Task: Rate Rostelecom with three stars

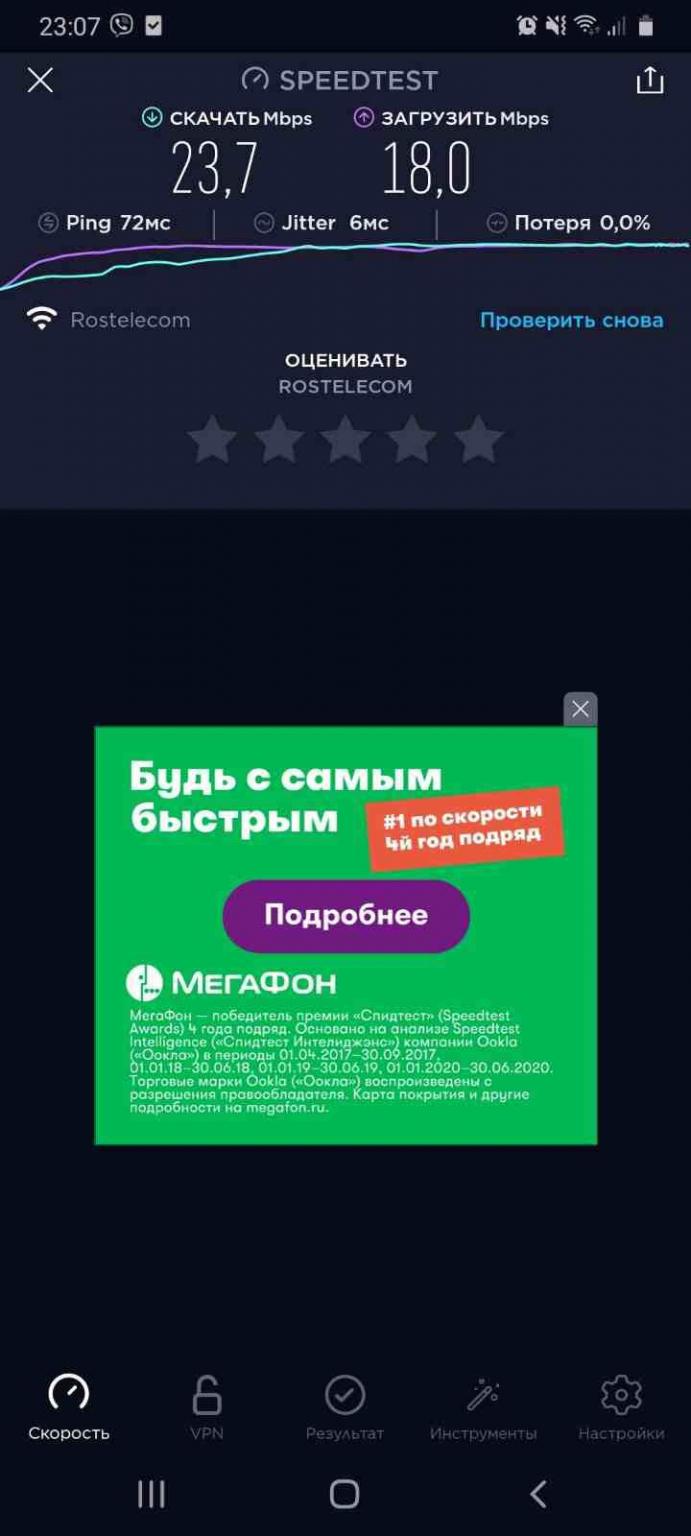Action: click(346, 440)
